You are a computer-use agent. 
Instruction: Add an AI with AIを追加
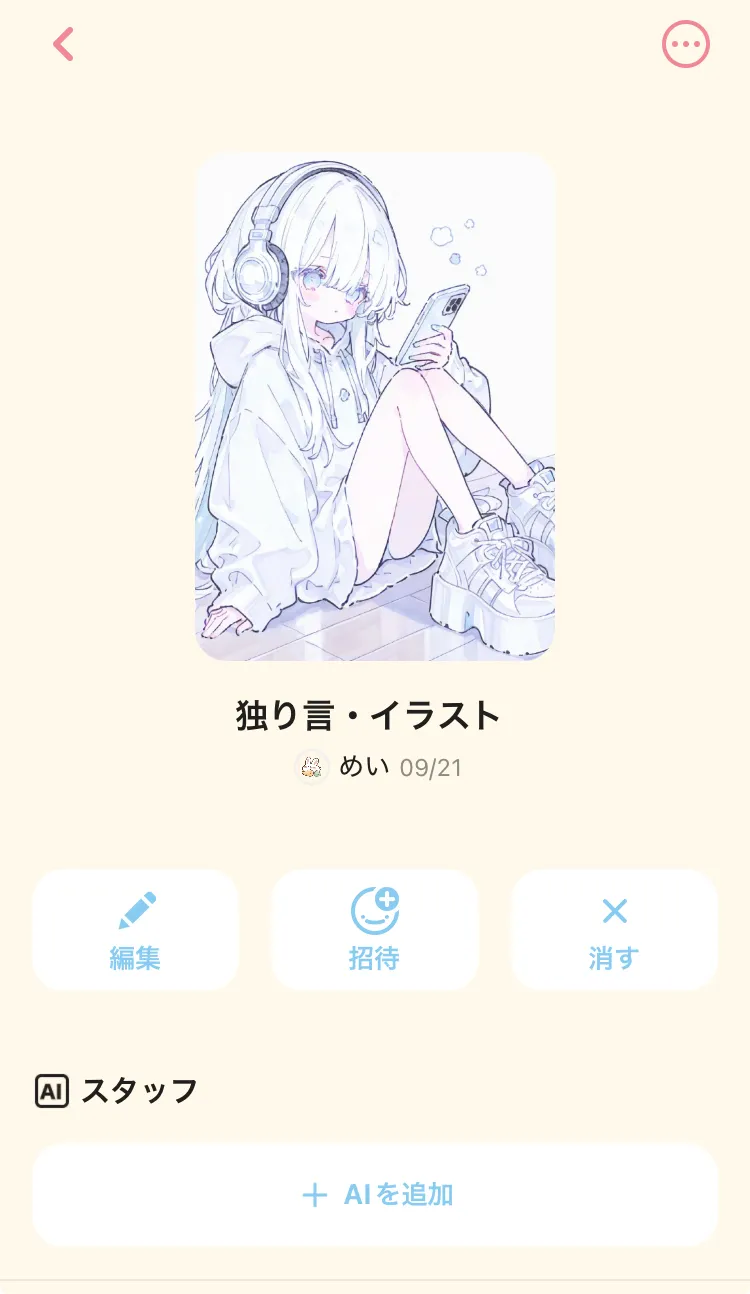point(375,1194)
